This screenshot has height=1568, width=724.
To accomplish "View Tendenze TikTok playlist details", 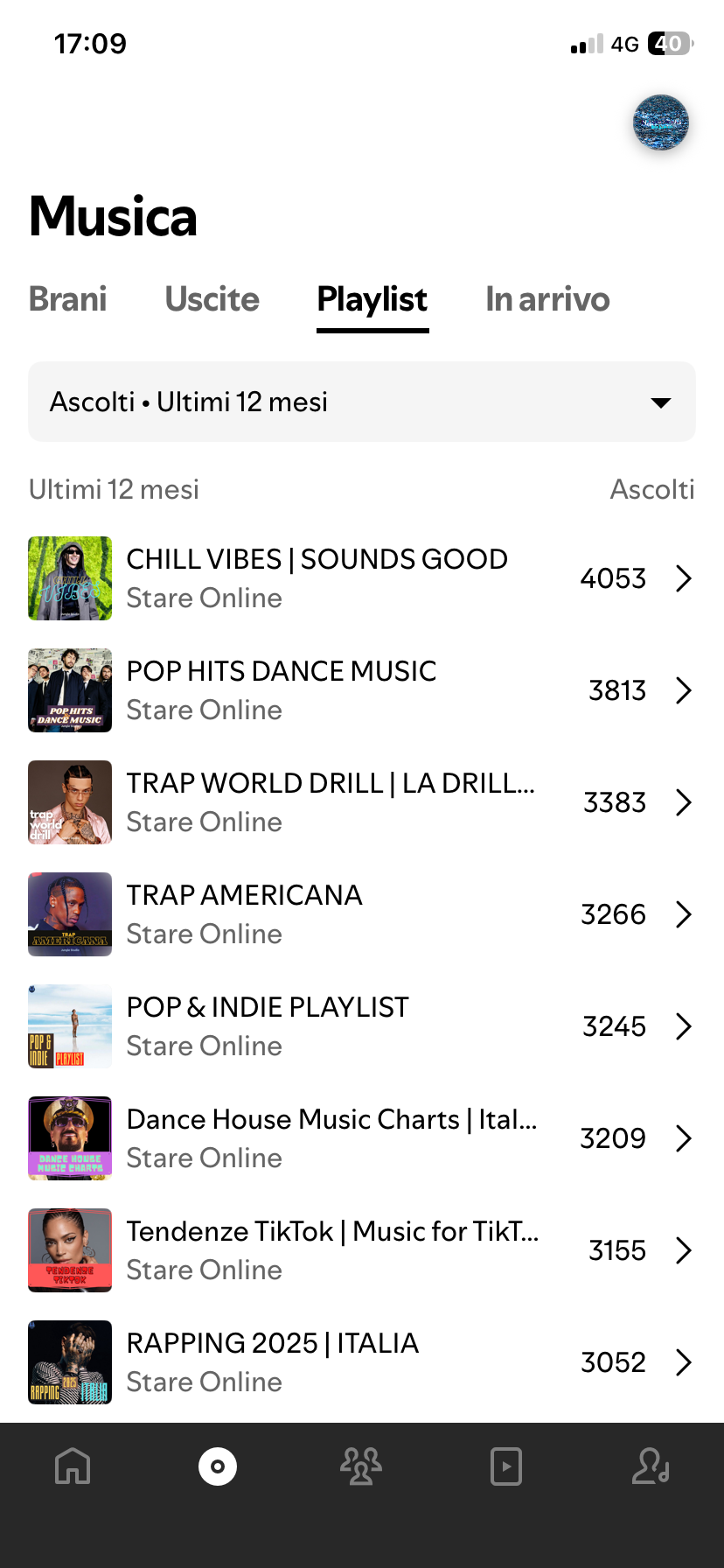I will [x=362, y=1250].
